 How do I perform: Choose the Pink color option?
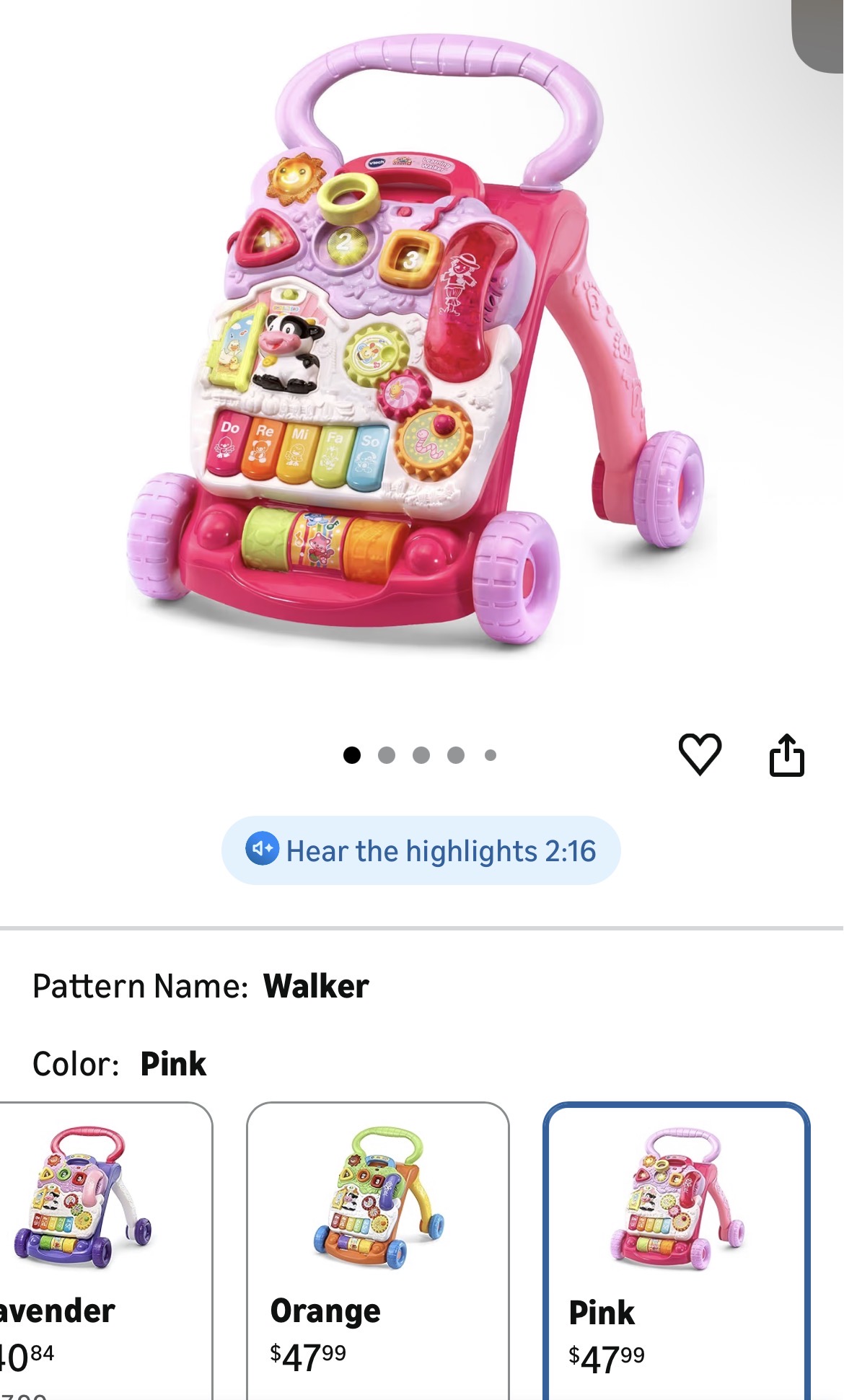676,1248
